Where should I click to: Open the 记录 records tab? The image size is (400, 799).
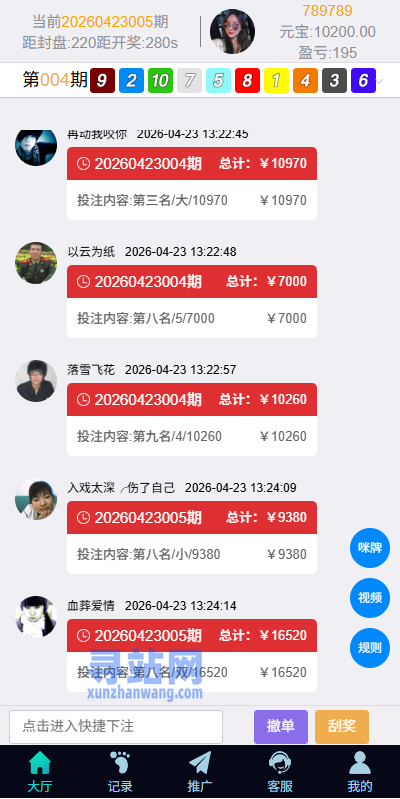pos(120,772)
